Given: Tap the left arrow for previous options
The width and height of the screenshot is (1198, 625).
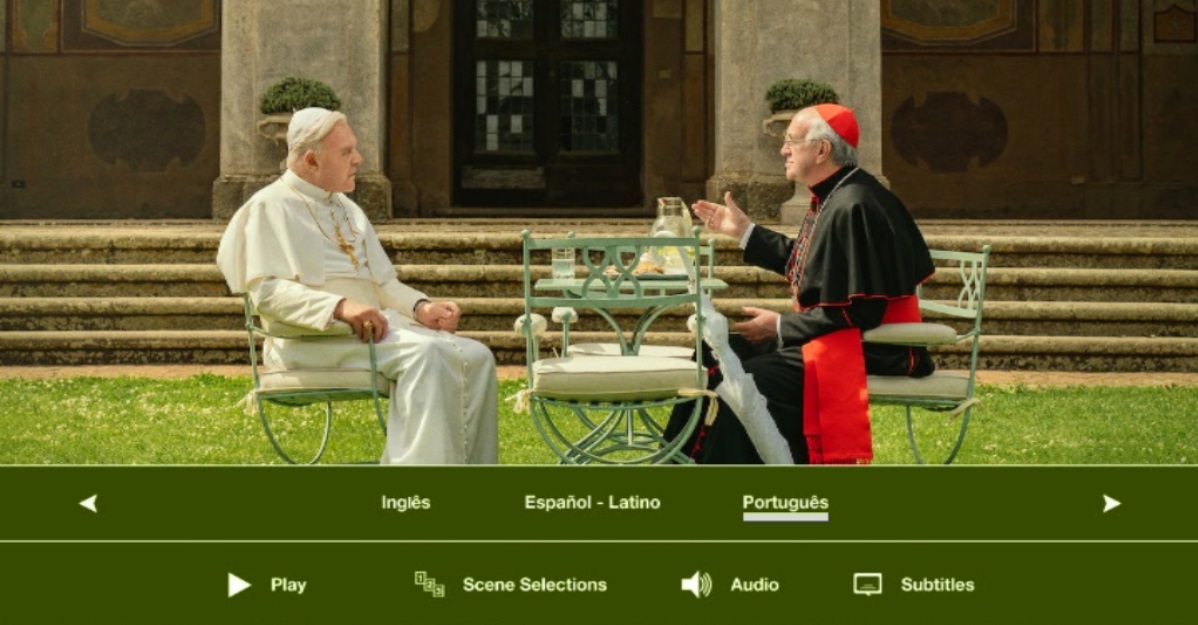Looking at the screenshot, I should (x=88, y=503).
